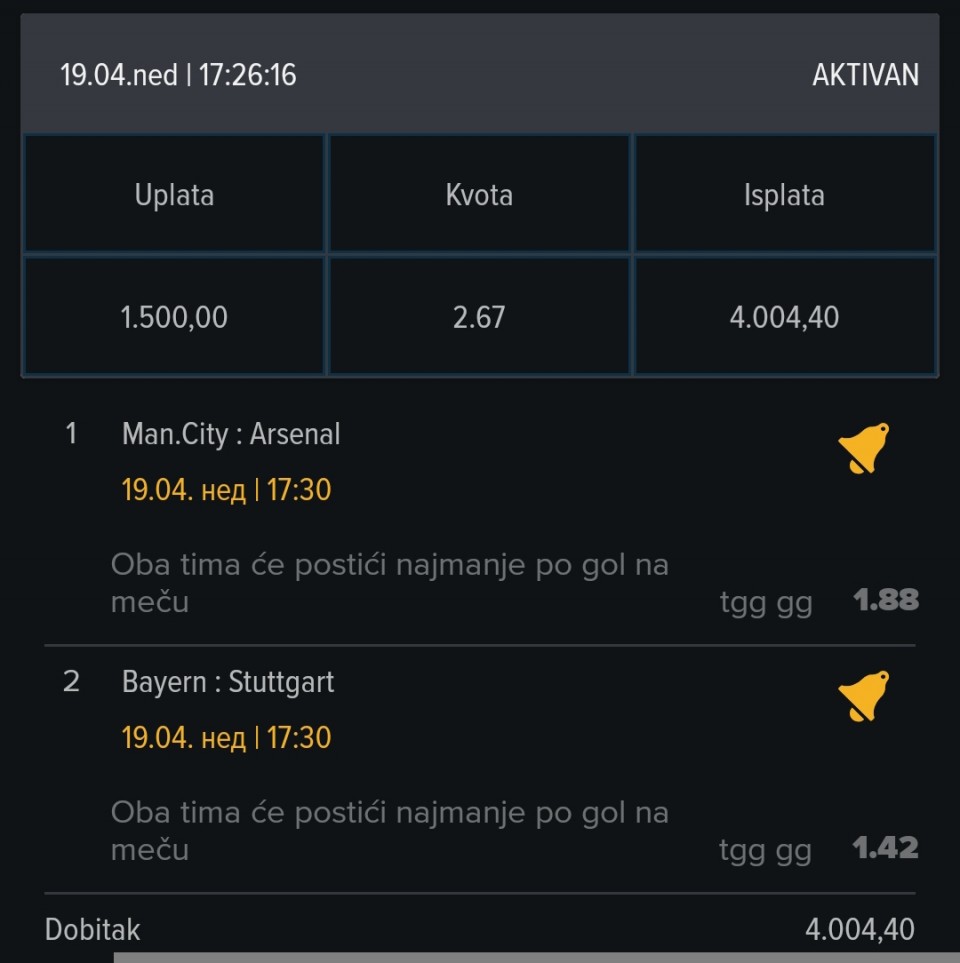Viewport: 960px width, 963px height.
Task: Enable the notification bell for Man.City : Arsenal
Action: 862,448
